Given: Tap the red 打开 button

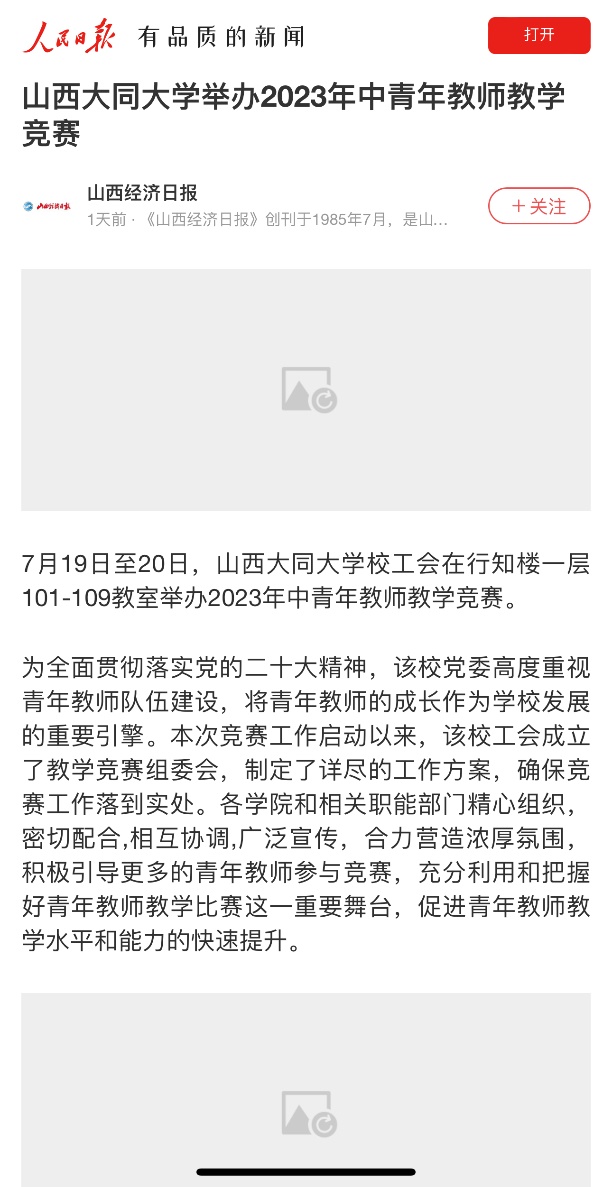Looking at the screenshot, I should (539, 35).
